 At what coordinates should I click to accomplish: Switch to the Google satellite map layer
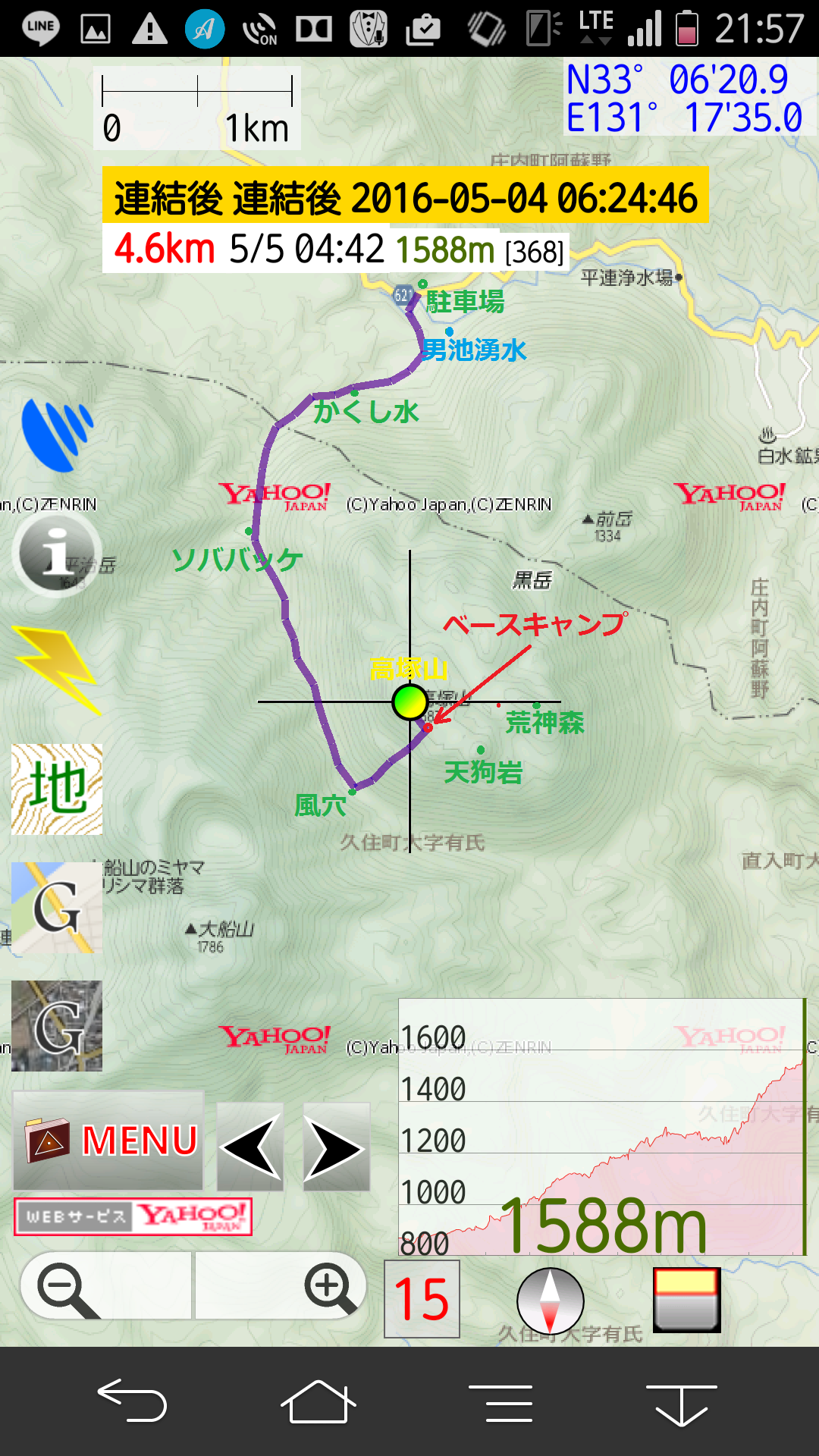(57, 1026)
